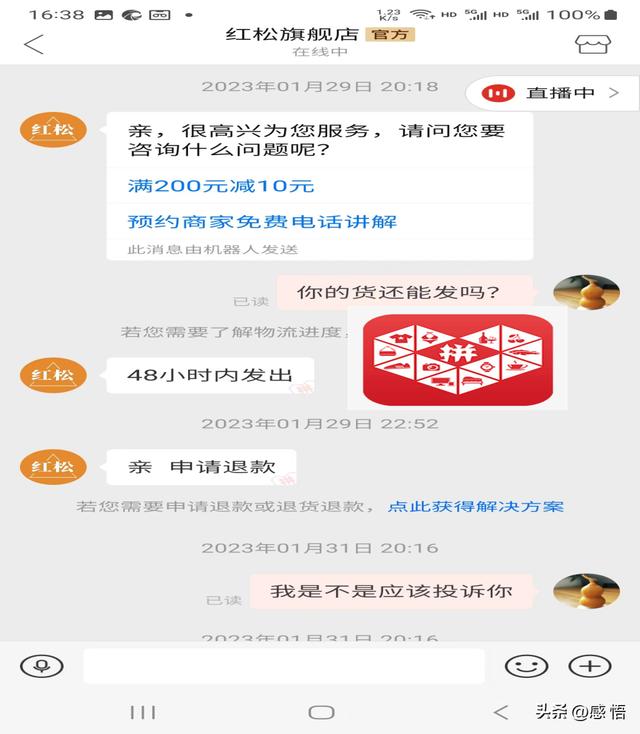Switch to voice input microphone
This screenshot has width=640, height=734.
pyautogui.click(x=41, y=666)
